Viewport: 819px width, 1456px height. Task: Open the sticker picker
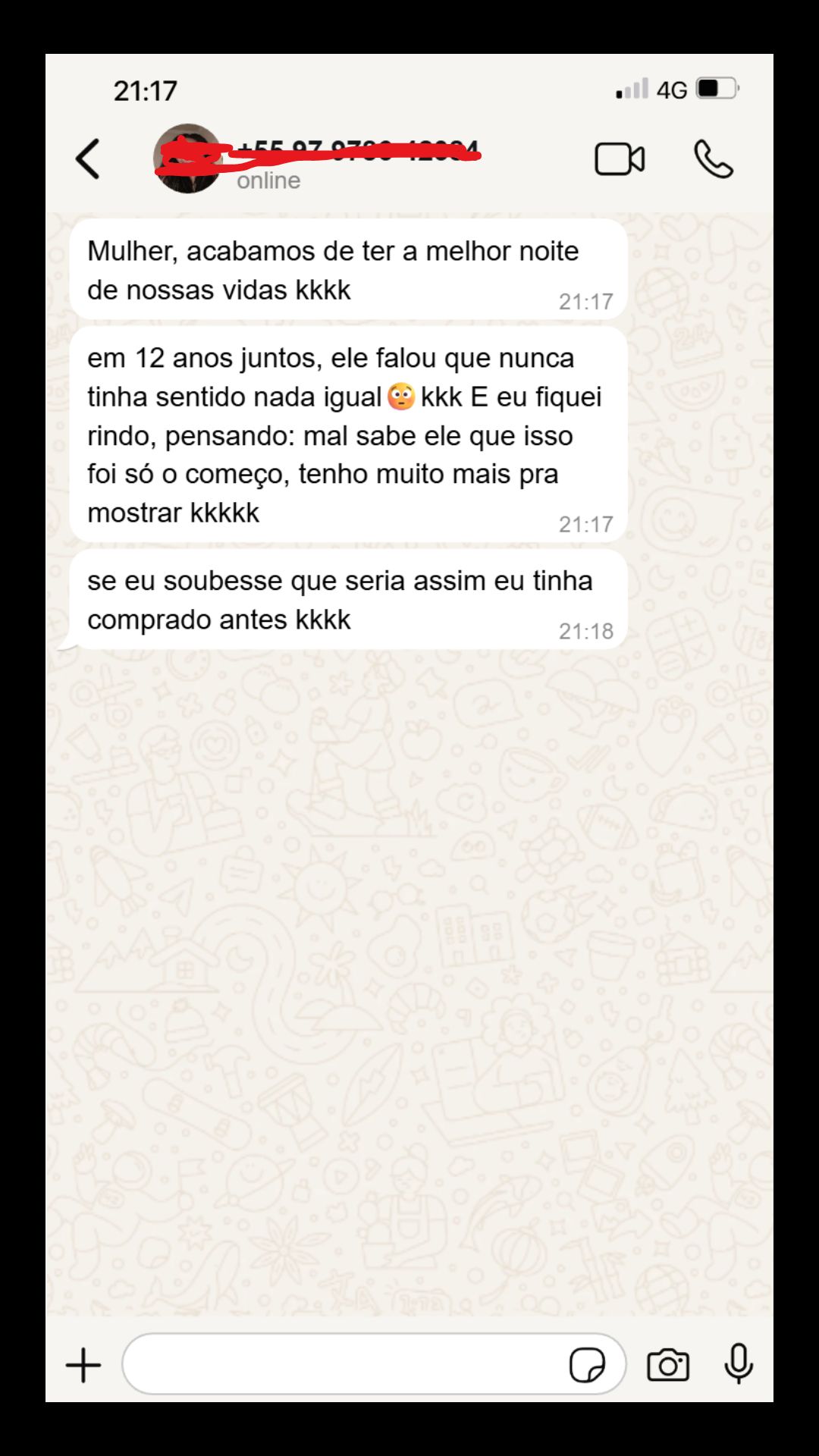[587, 1365]
